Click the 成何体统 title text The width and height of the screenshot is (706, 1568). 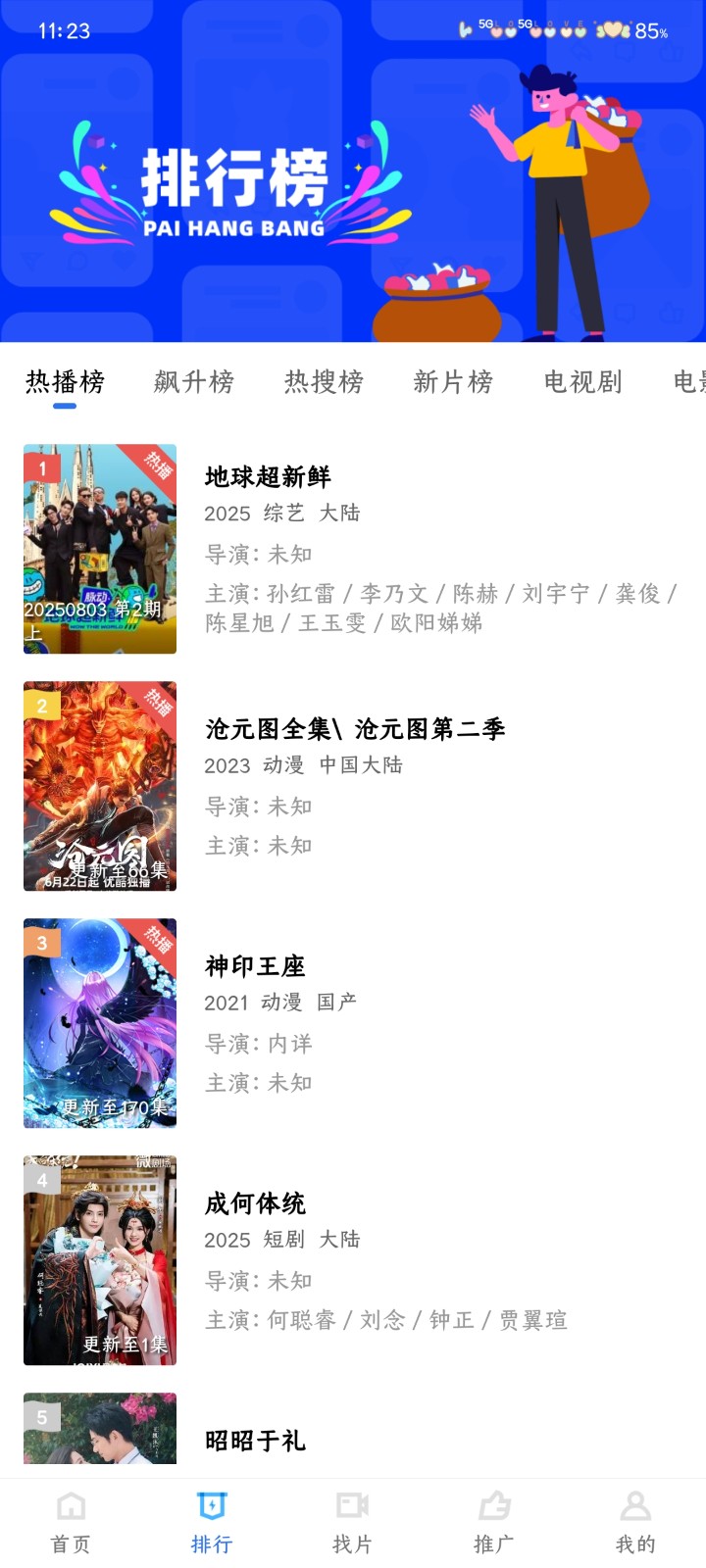(255, 1202)
